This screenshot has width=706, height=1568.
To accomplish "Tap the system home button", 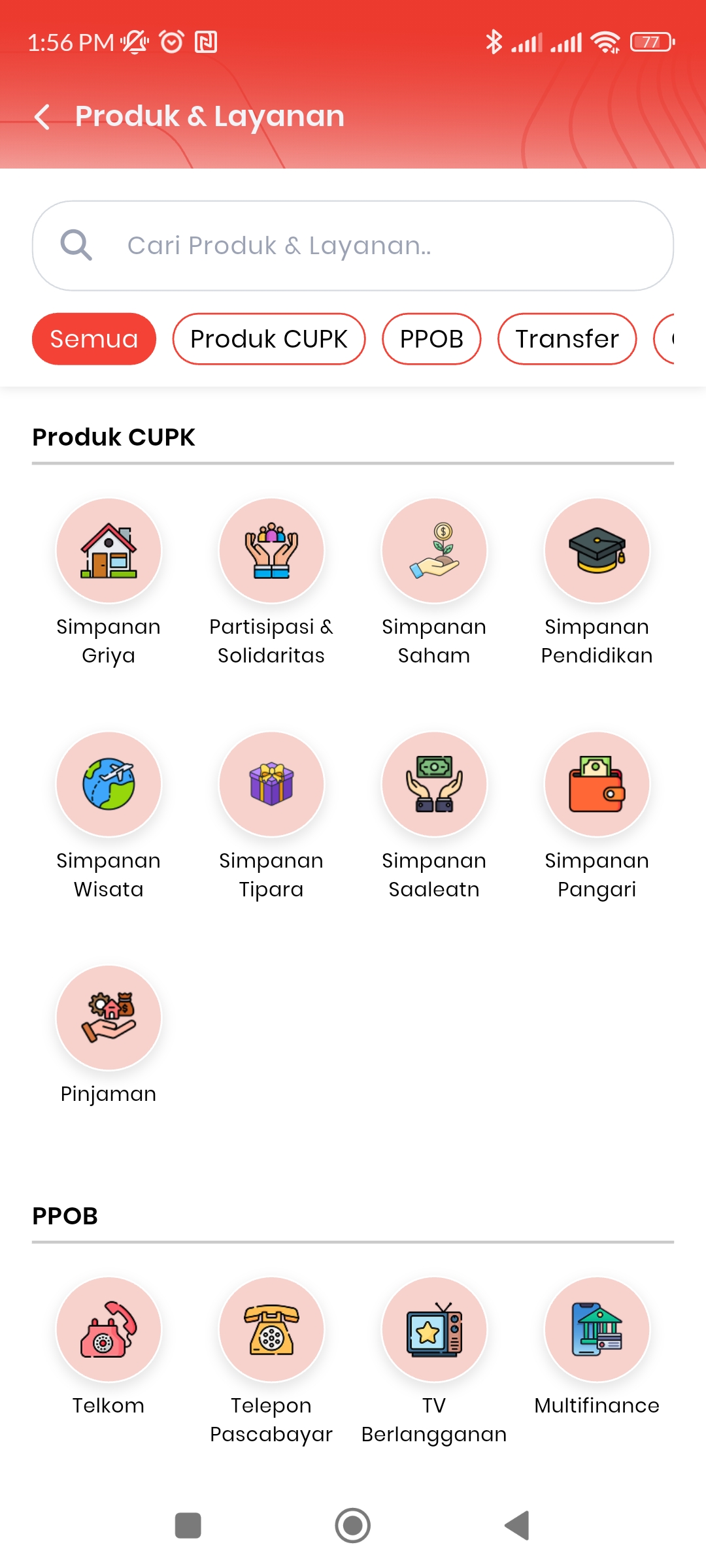I will coord(353,1526).
